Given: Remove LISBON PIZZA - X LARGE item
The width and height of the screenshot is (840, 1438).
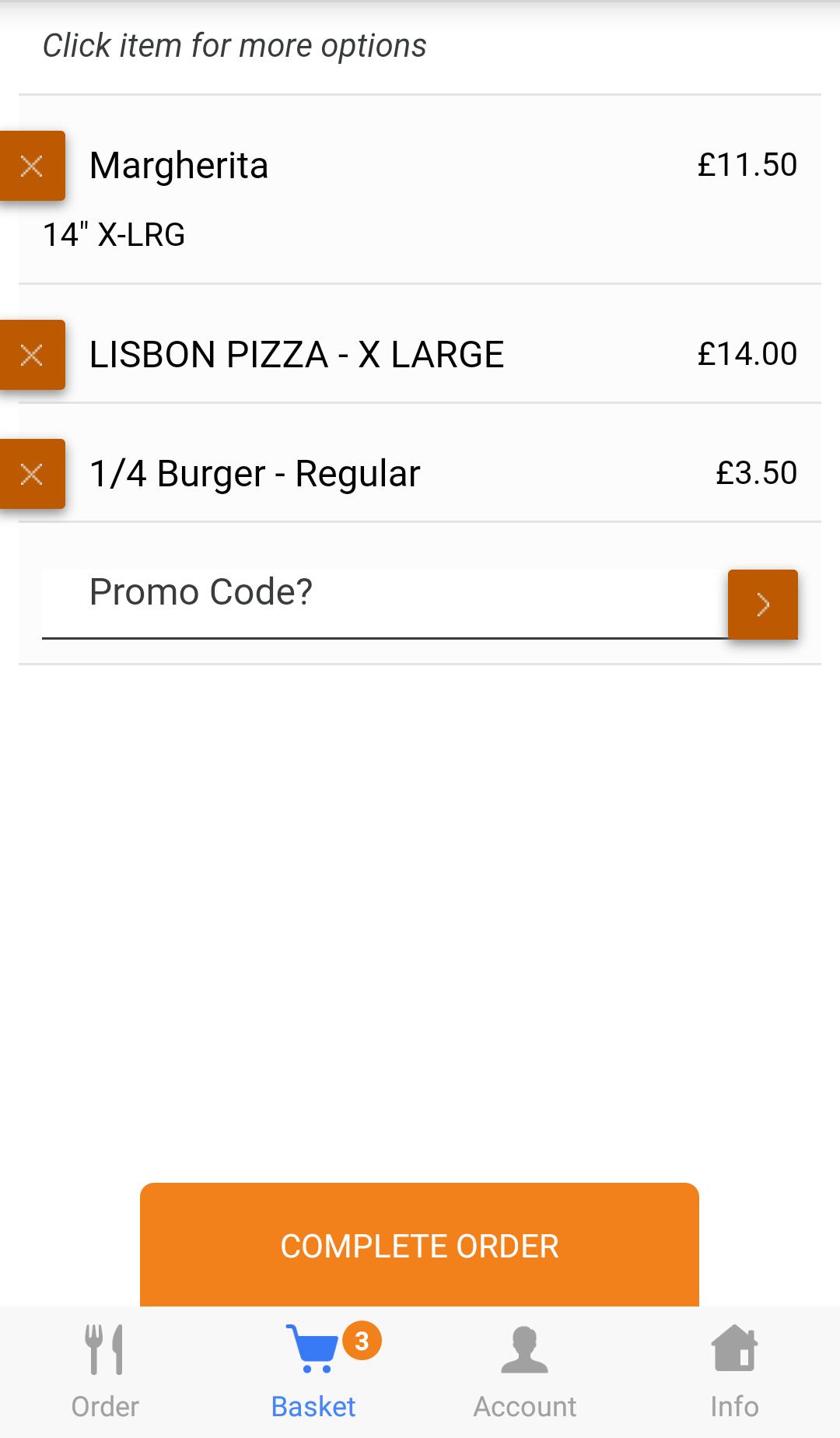Looking at the screenshot, I should (32, 355).
